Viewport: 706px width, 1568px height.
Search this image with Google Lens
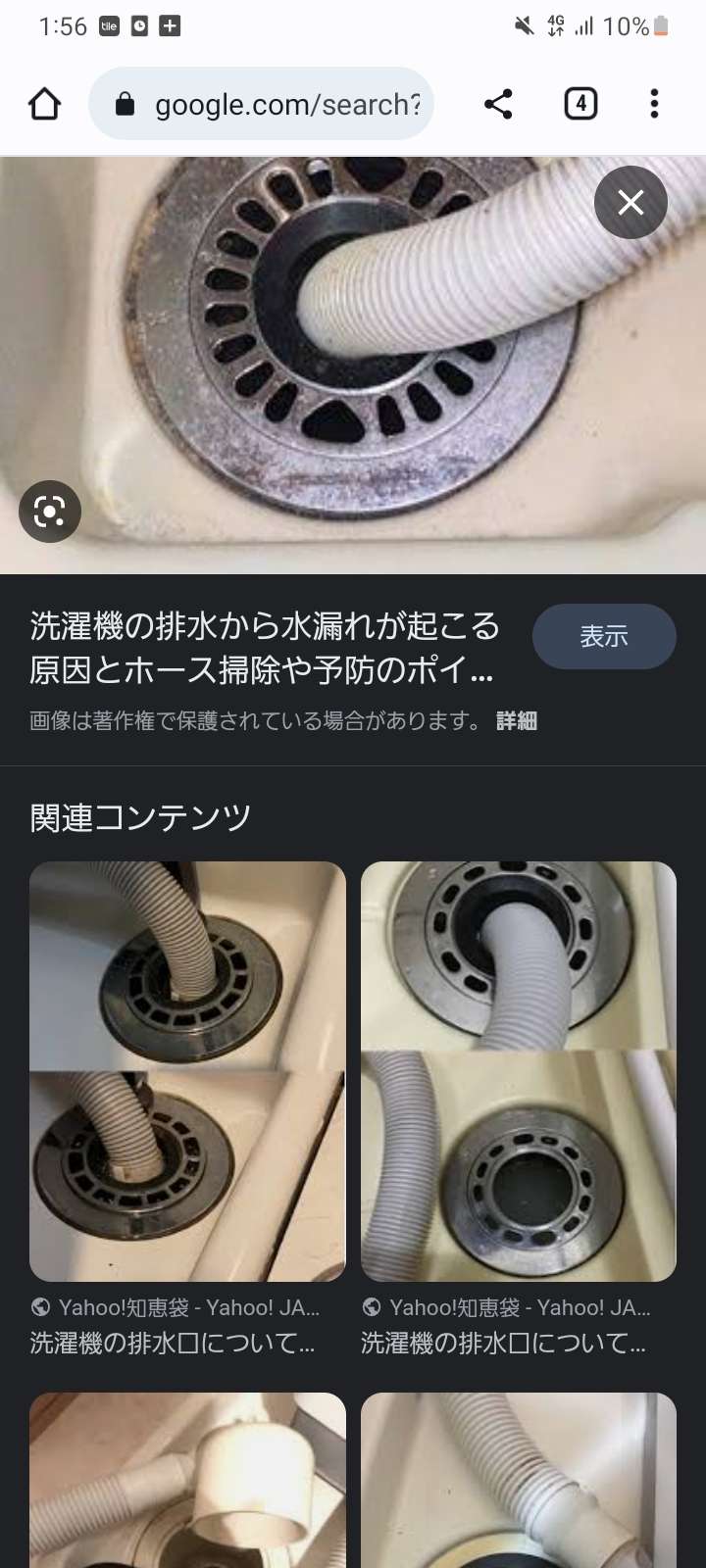pyautogui.click(x=50, y=511)
